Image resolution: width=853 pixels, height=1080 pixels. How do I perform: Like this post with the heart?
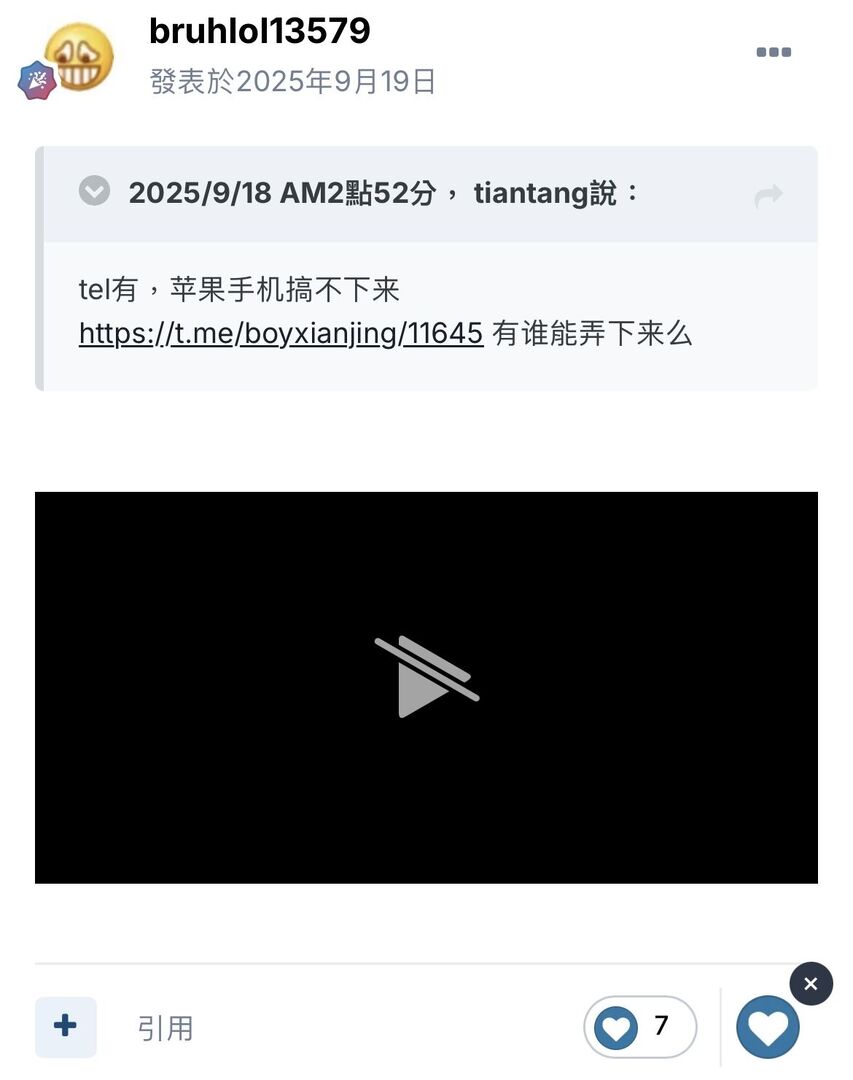click(767, 1028)
